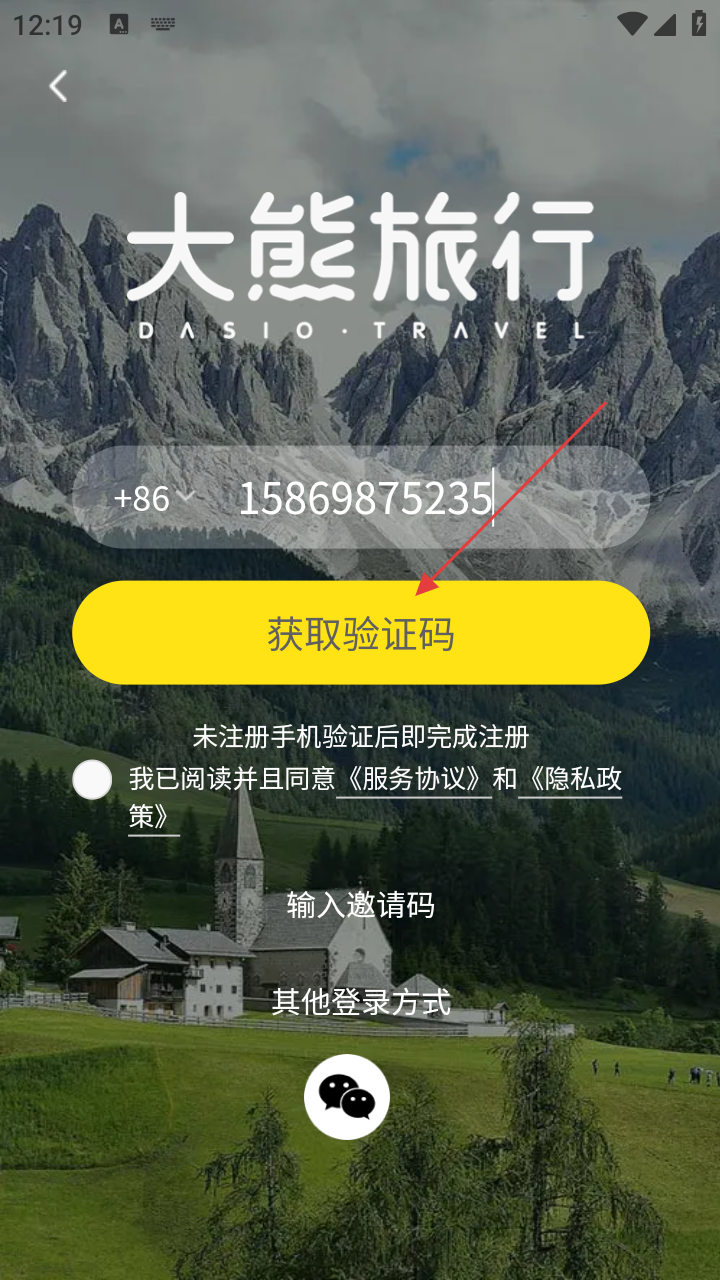Open the +86 country code dropdown

[x=153, y=498]
